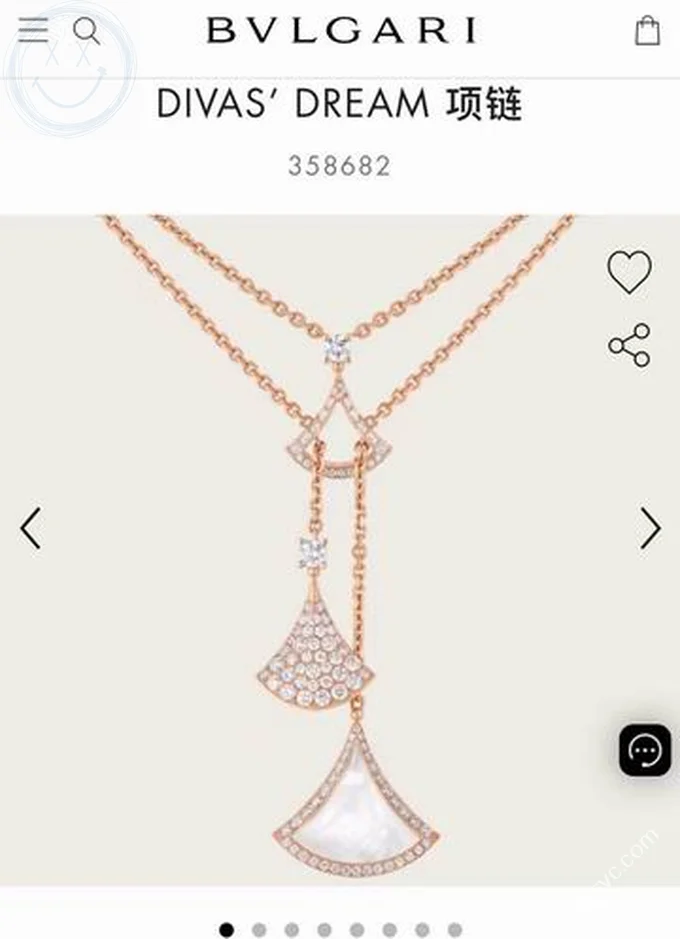680x939 pixels.
Task: Open the search magnifier
Action: pos(88,31)
